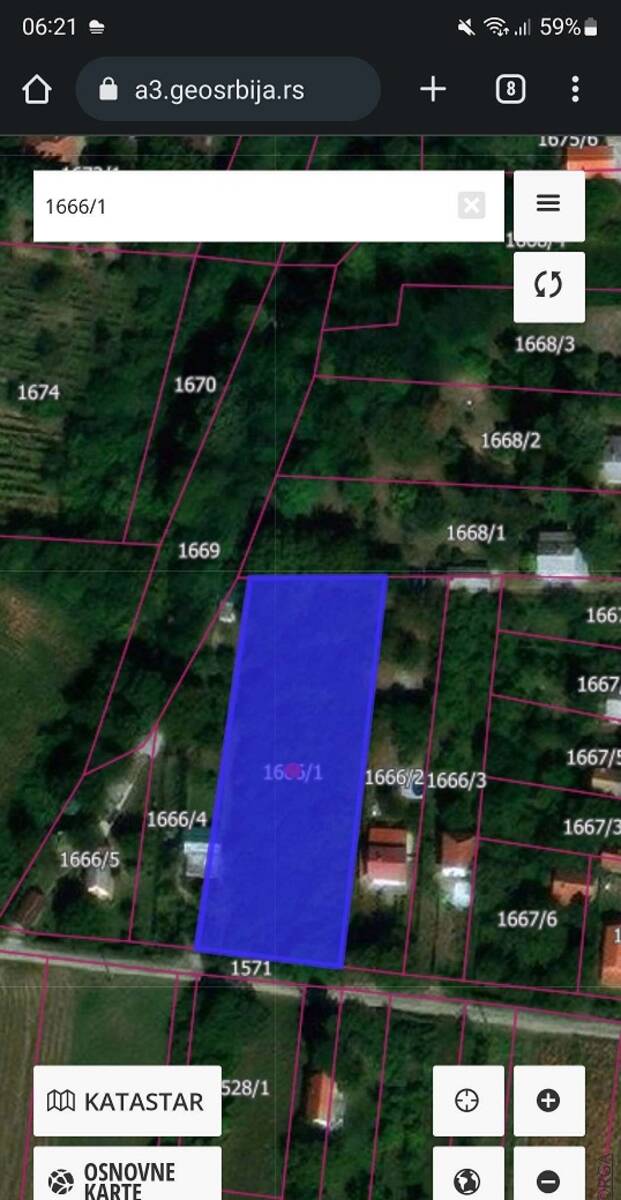Open the map hamburger menu

[x=548, y=204]
